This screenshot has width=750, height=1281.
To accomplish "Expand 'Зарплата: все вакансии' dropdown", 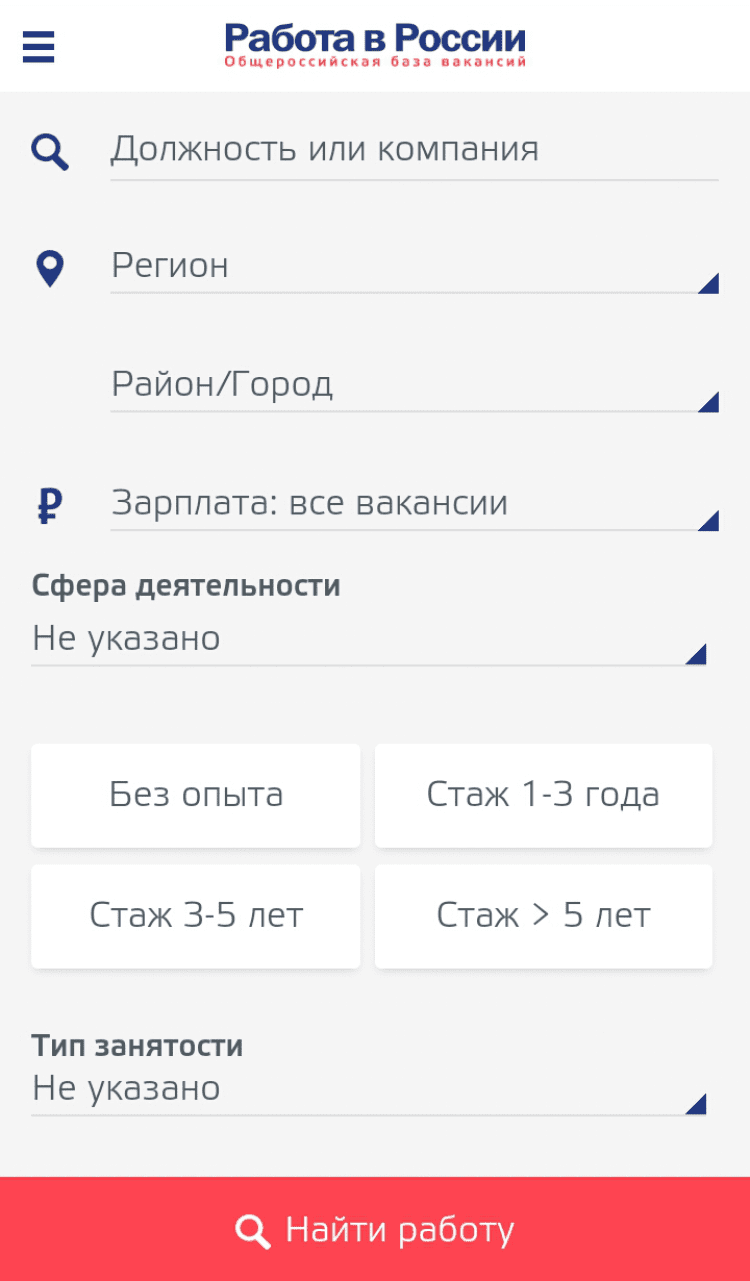I will (x=413, y=503).
